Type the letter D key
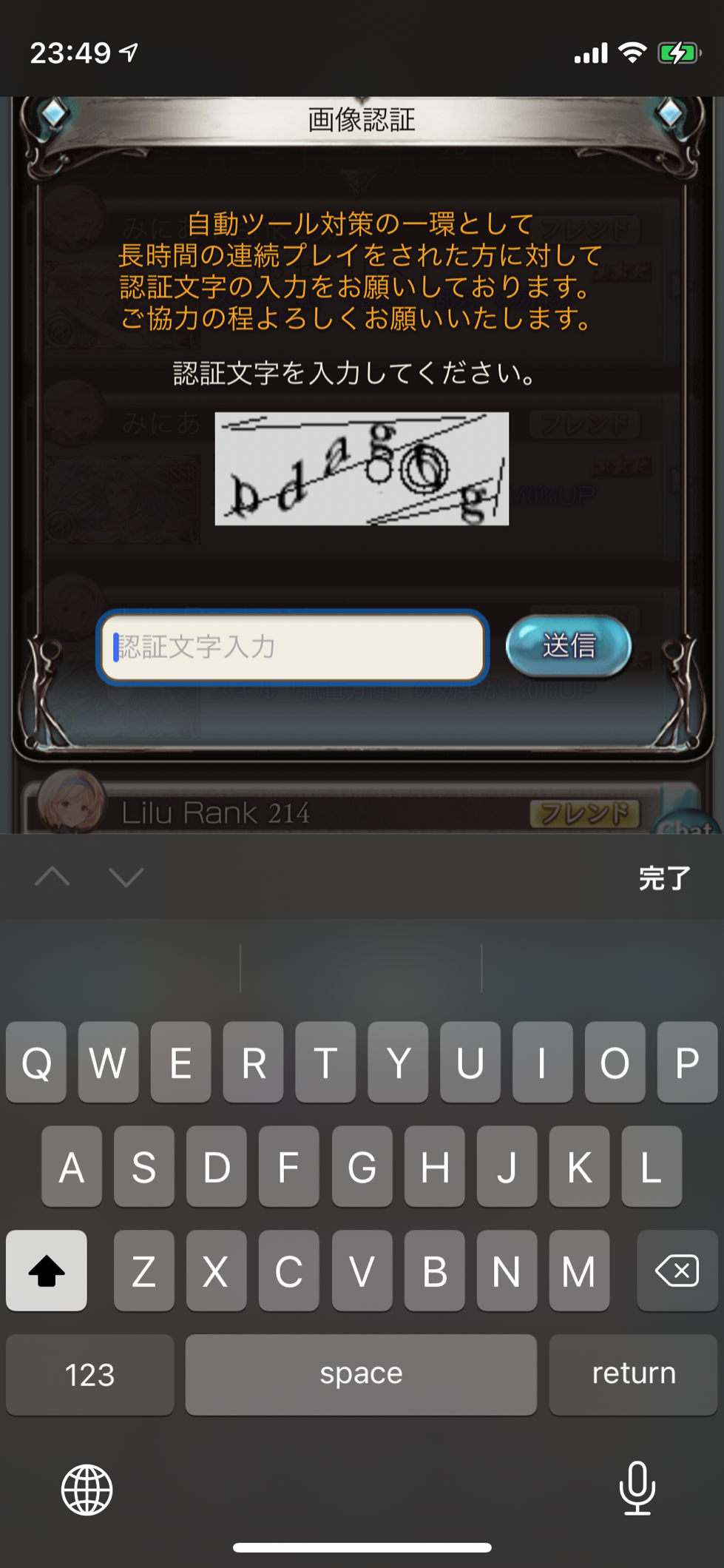The width and height of the screenshot is (724, 1568). pyautogui.click(x=217, y=1167)
